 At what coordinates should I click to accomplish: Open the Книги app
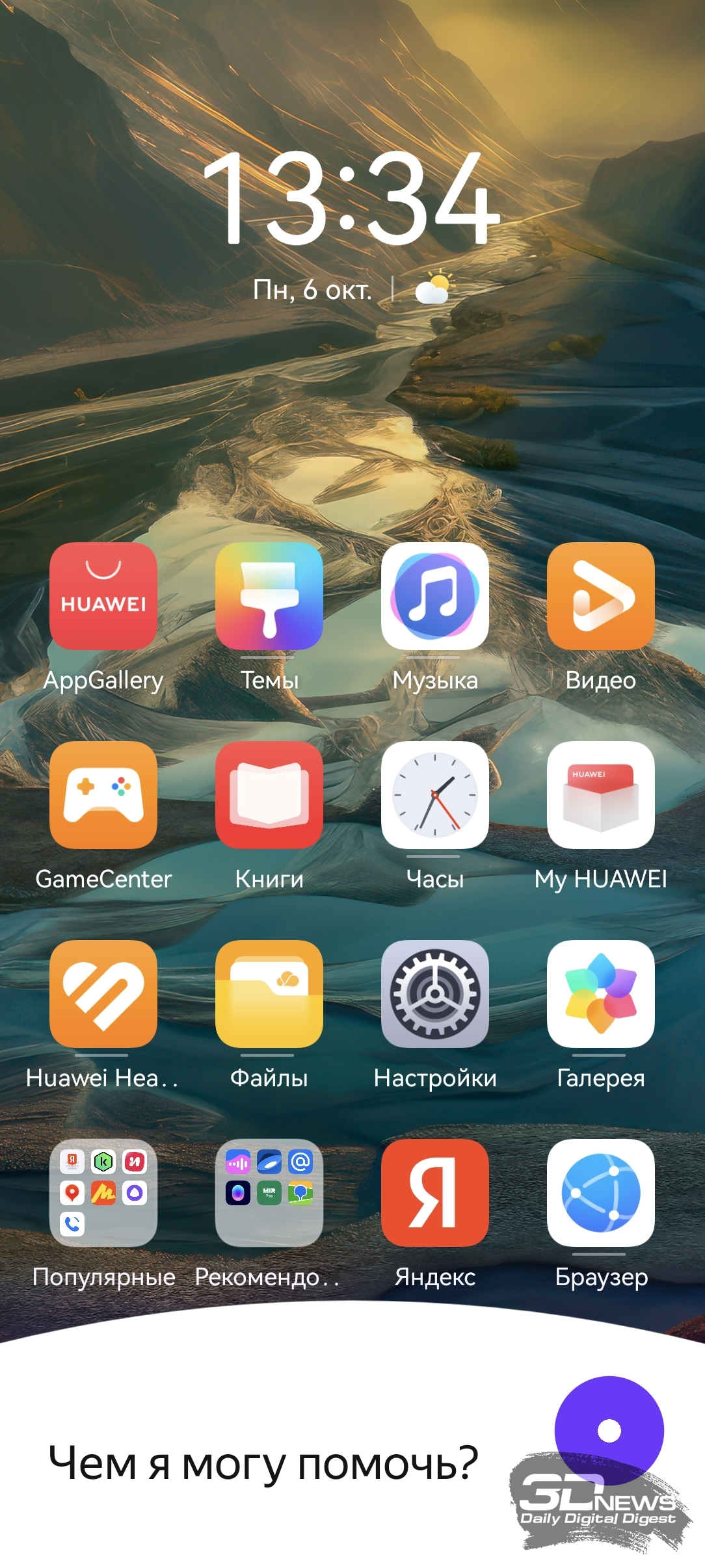coord(269,795)
